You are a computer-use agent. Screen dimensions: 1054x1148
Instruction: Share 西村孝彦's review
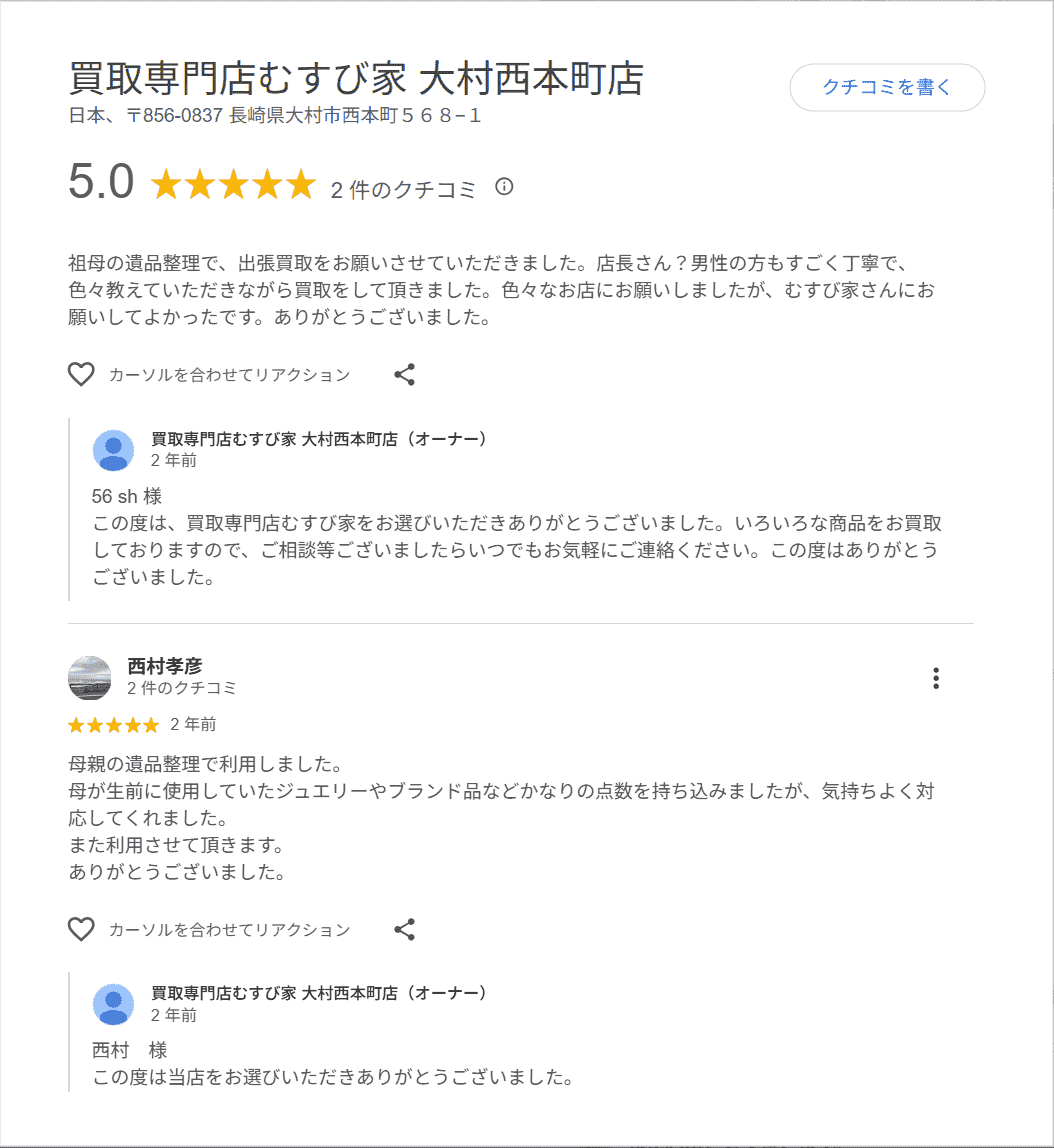click(x=404, y=929)
